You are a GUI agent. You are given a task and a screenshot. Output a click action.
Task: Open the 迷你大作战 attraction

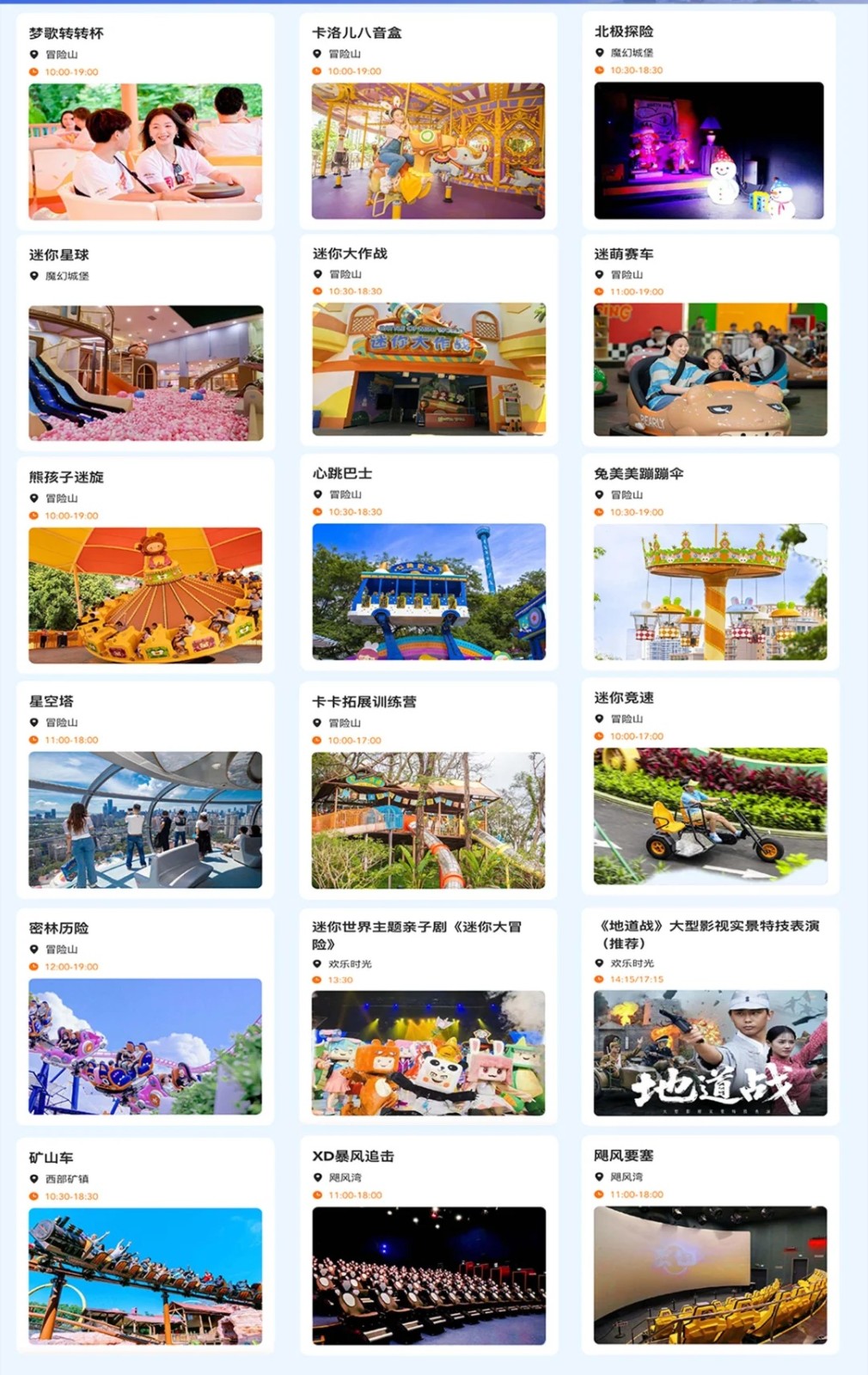point(428,369)
